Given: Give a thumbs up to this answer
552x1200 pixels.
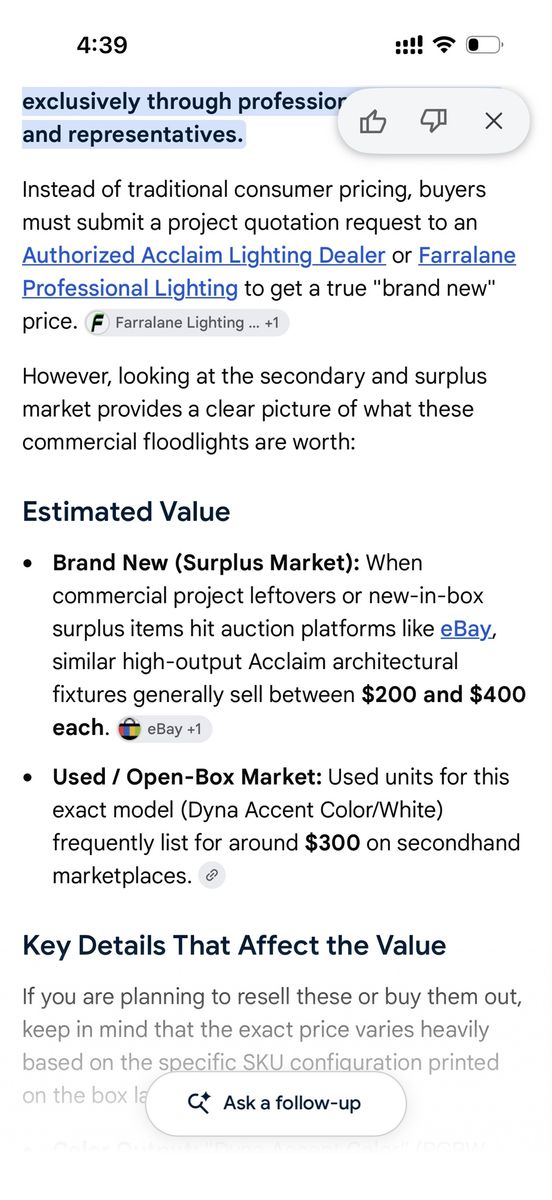Looking at the screenshot, I should 373,121.
